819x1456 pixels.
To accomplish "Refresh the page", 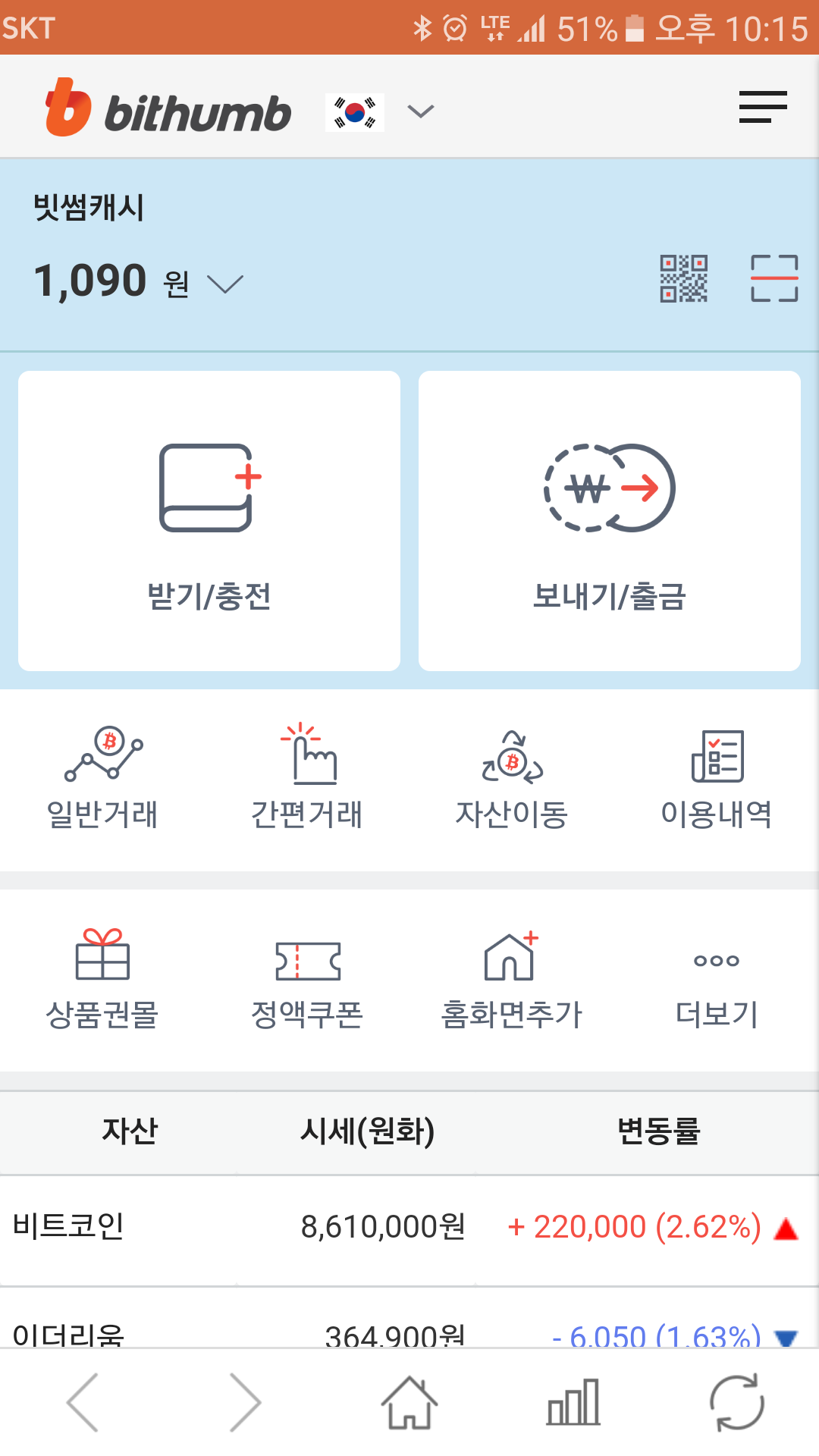I will pyautogui.click(x=737, y=1403).
